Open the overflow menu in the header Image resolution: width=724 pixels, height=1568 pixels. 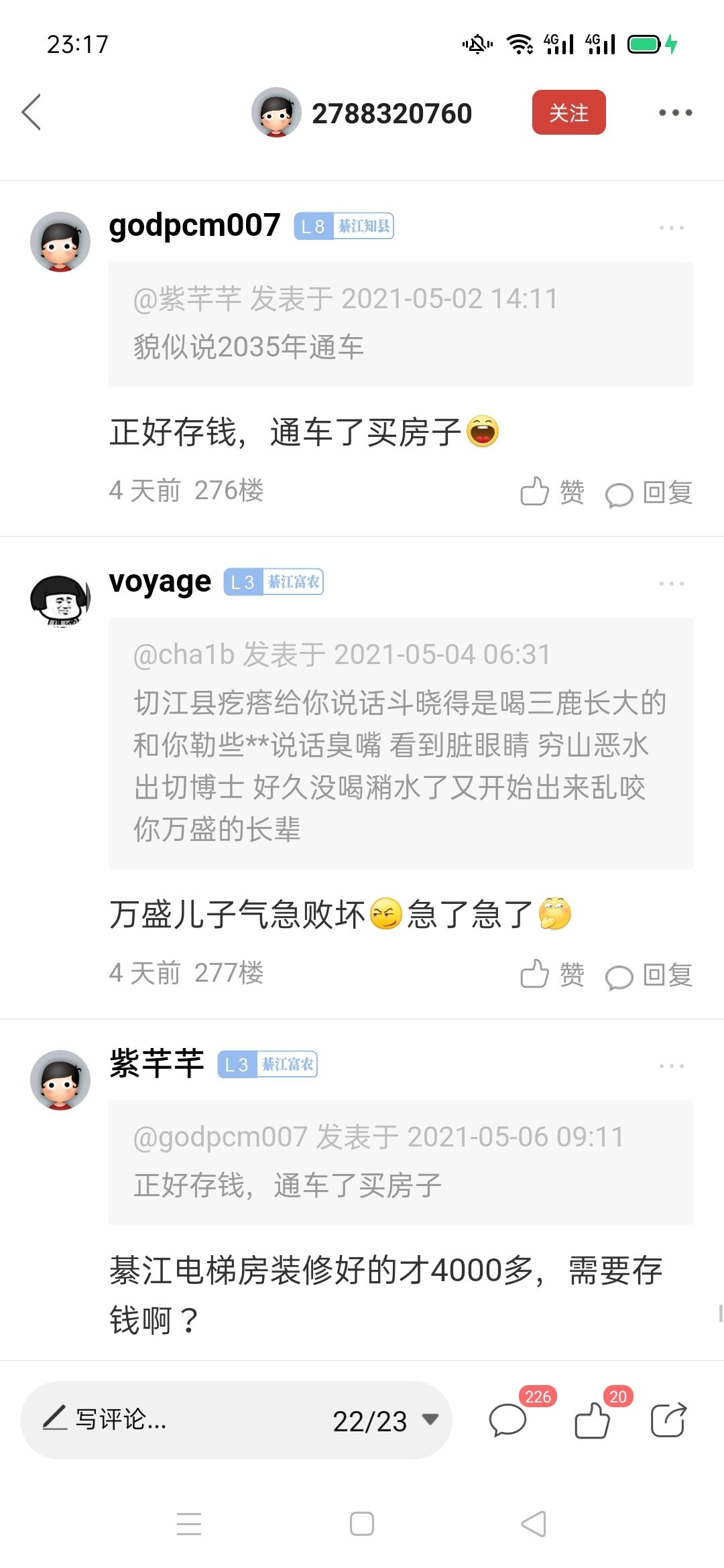coord(674,113)
